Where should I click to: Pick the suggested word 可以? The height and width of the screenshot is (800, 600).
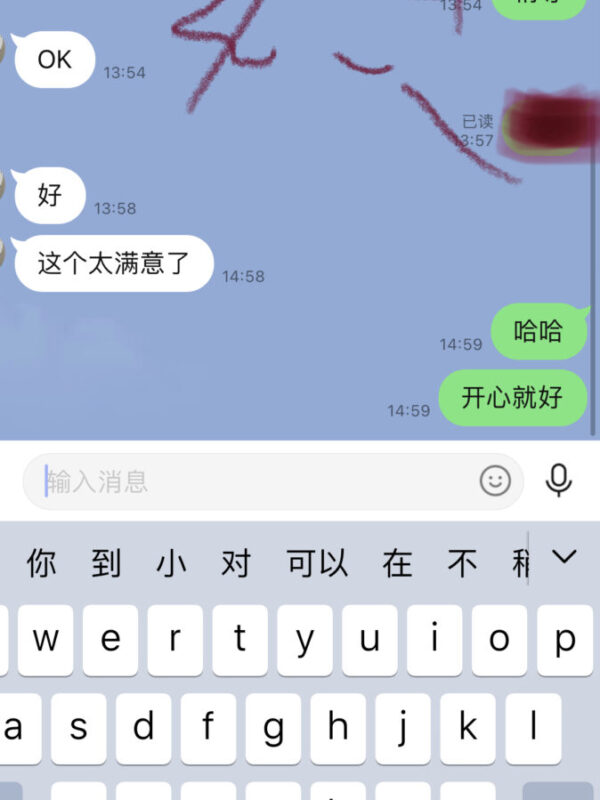click(x=317, y=564)
